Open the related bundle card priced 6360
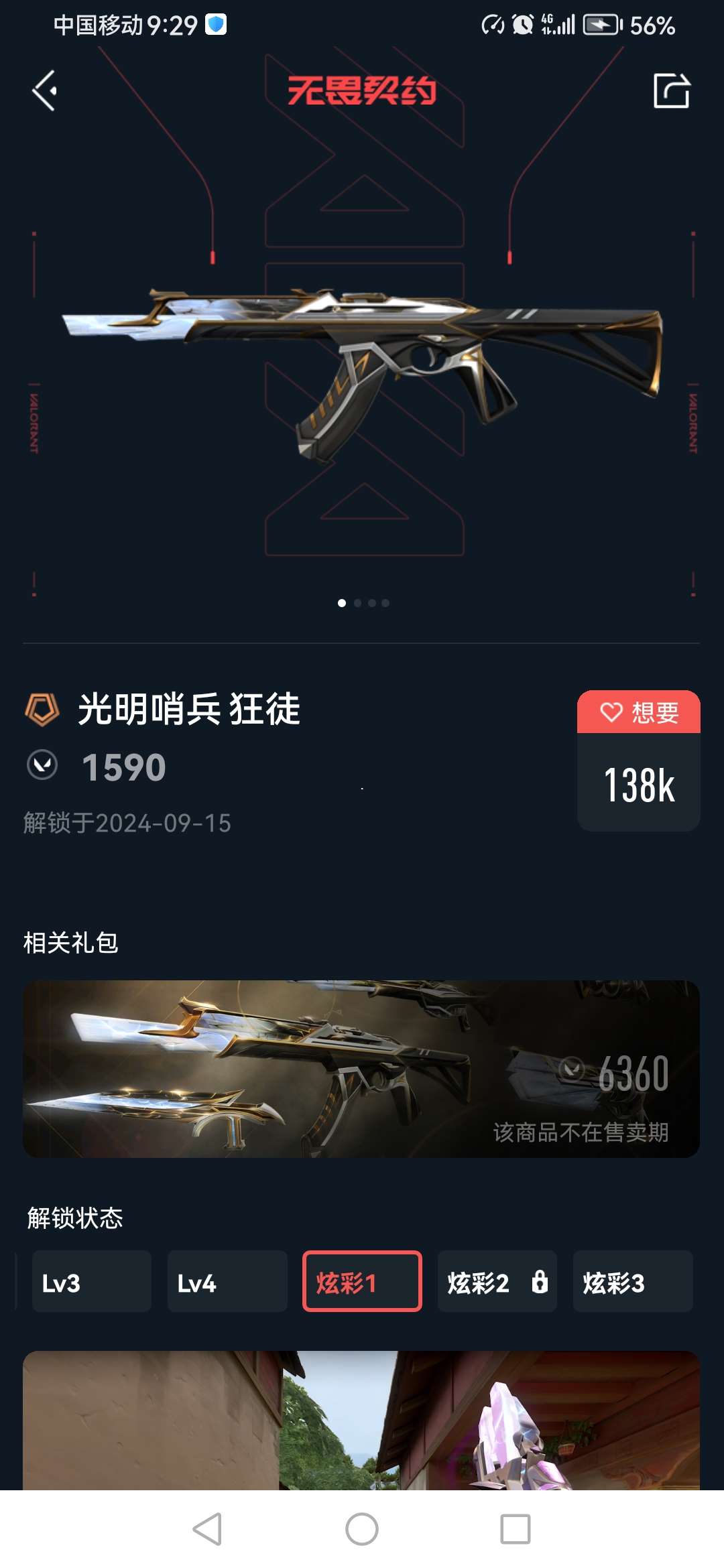Screen dimensions: 724x1568 [x=361, y=1069]
